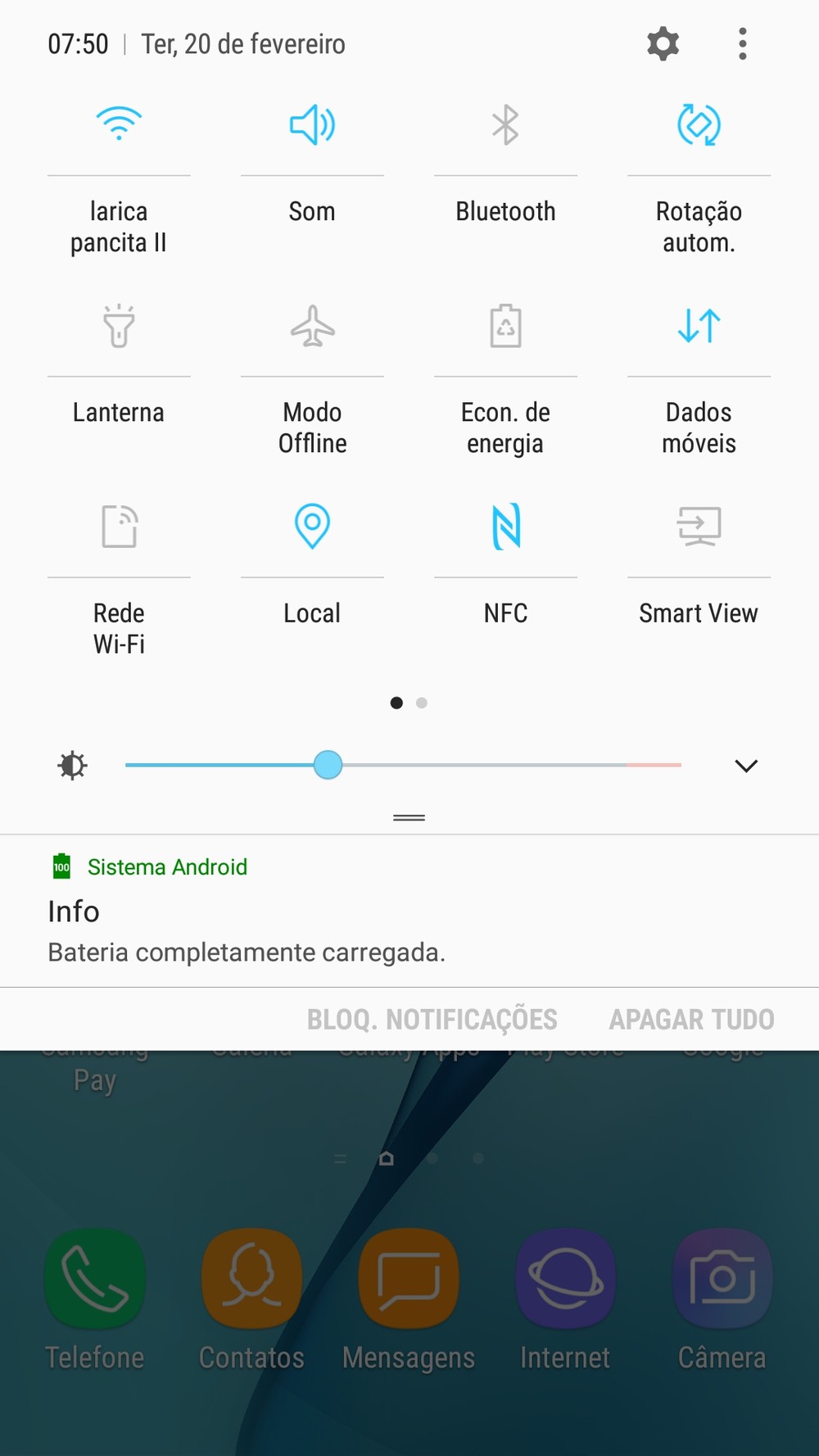Turn off Dados móveis
The width and height of the screenshot is (819, 1456).
699,326
